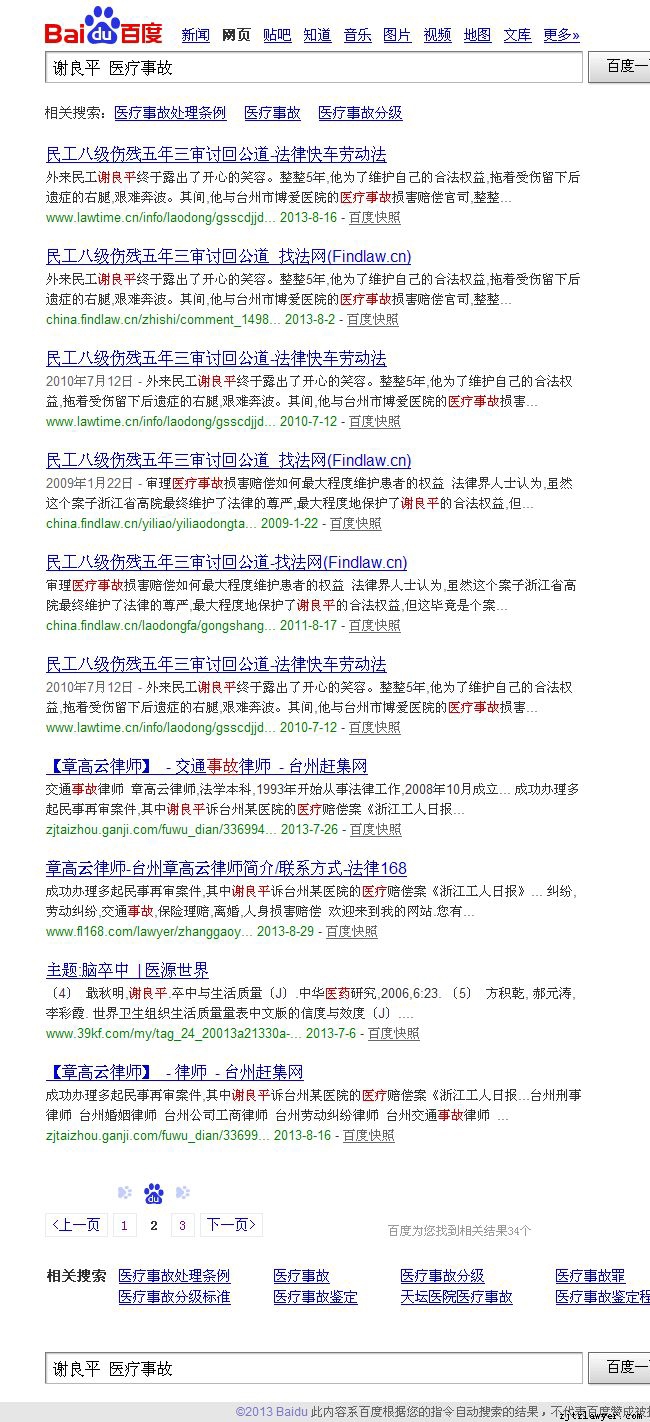Go to the next page 下一页
Screen dimensions: 650x1422
tap(231, 1225)
